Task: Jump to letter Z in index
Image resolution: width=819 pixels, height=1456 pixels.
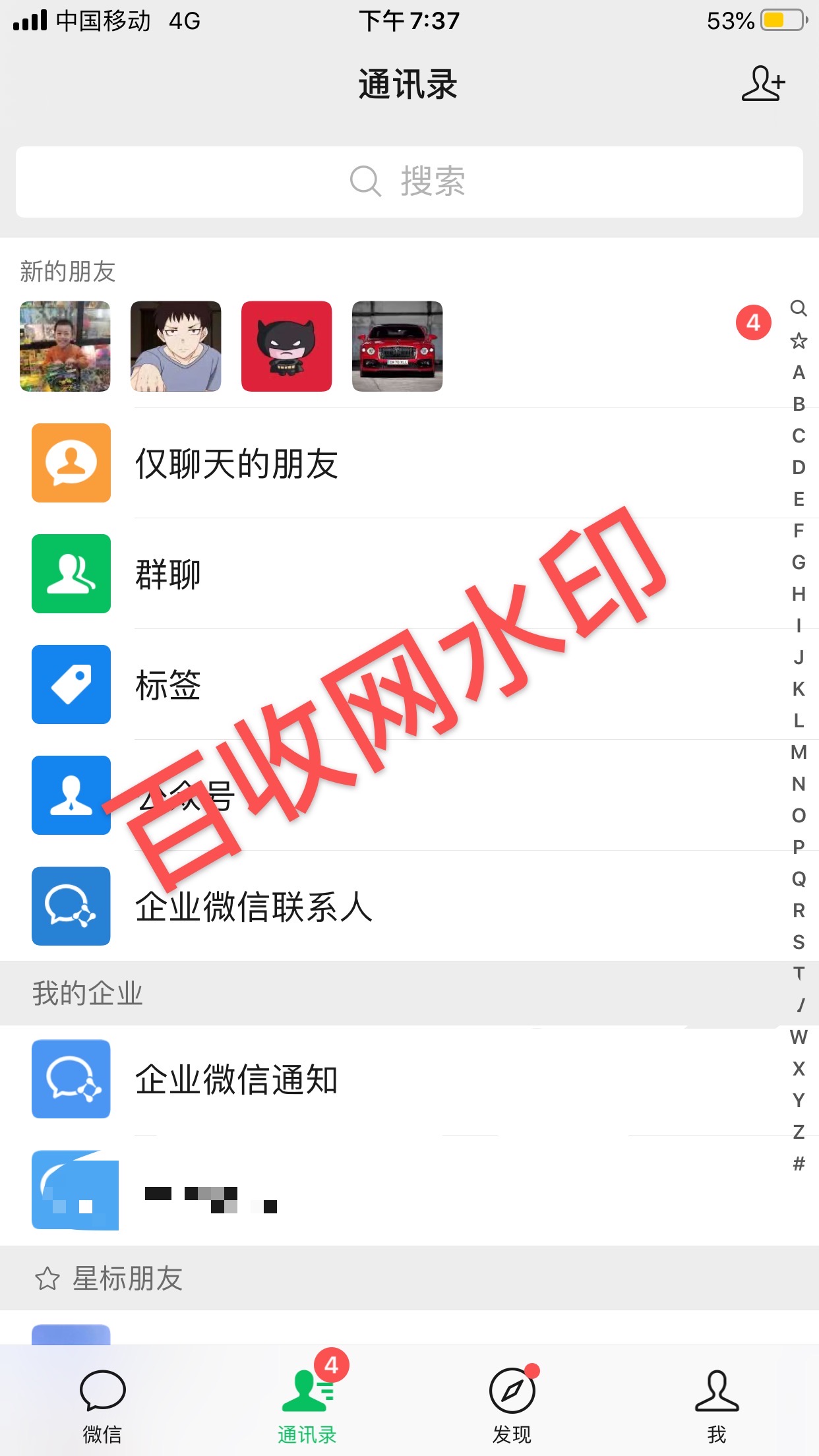Action: 799,1132
